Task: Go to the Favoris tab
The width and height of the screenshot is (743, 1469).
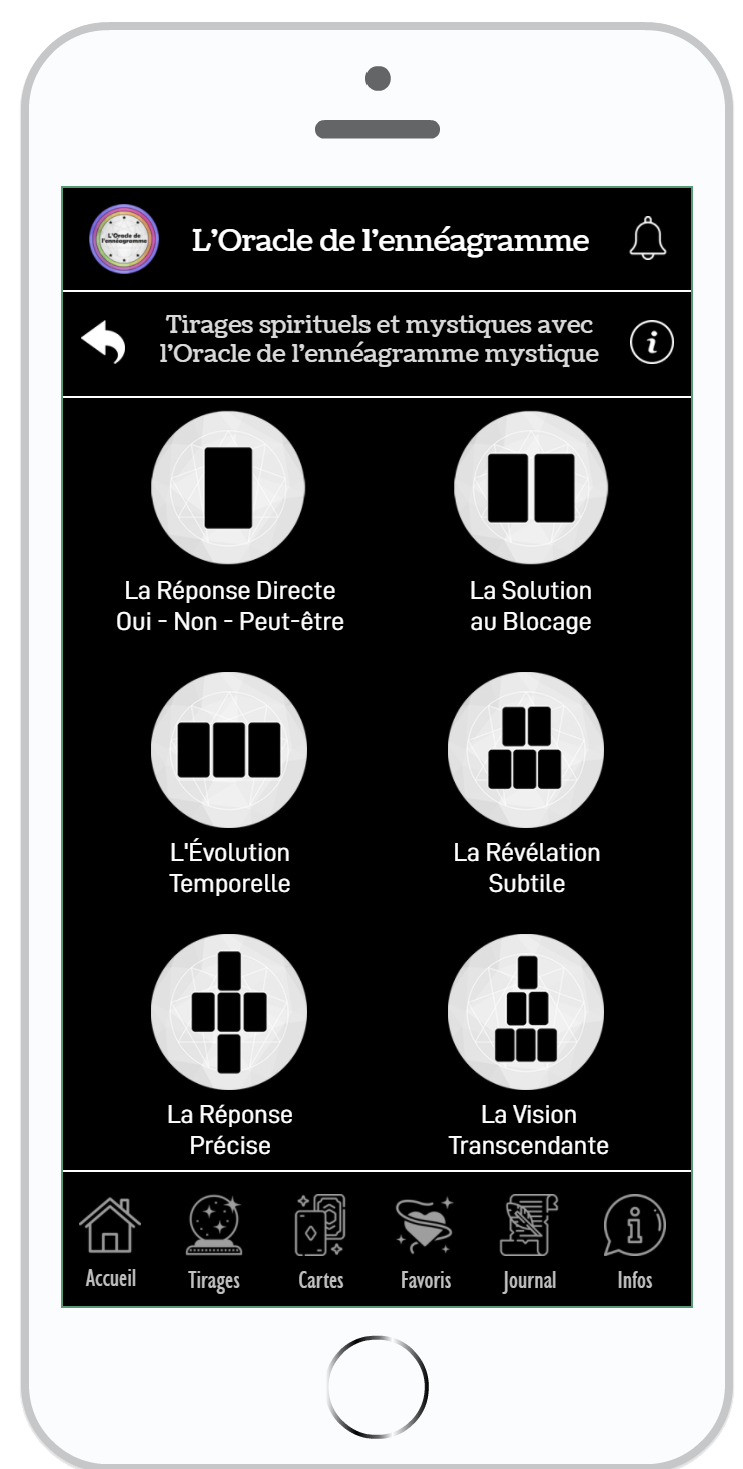Action: tap(426, 1242)
